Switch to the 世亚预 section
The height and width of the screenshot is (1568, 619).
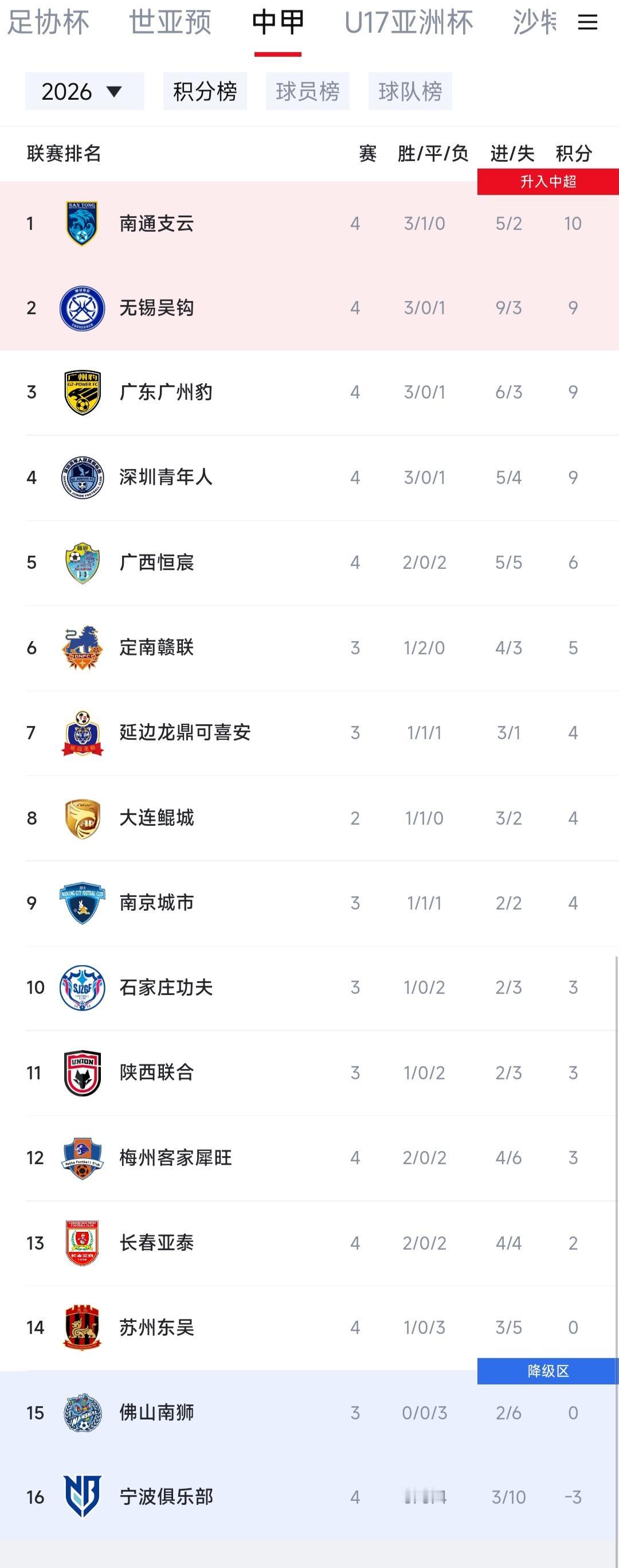click(170, 23)
